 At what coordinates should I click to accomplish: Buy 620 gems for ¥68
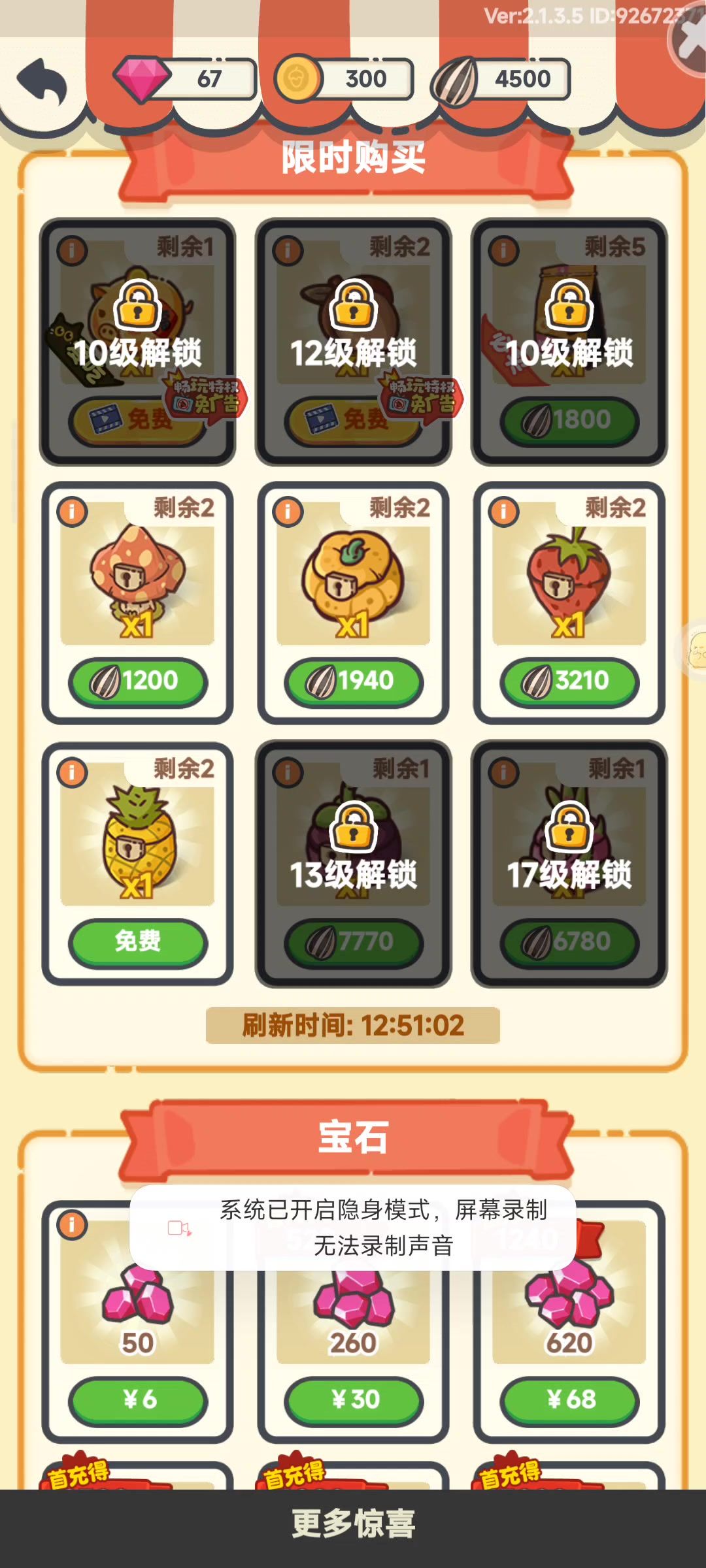pos(569,1399)
